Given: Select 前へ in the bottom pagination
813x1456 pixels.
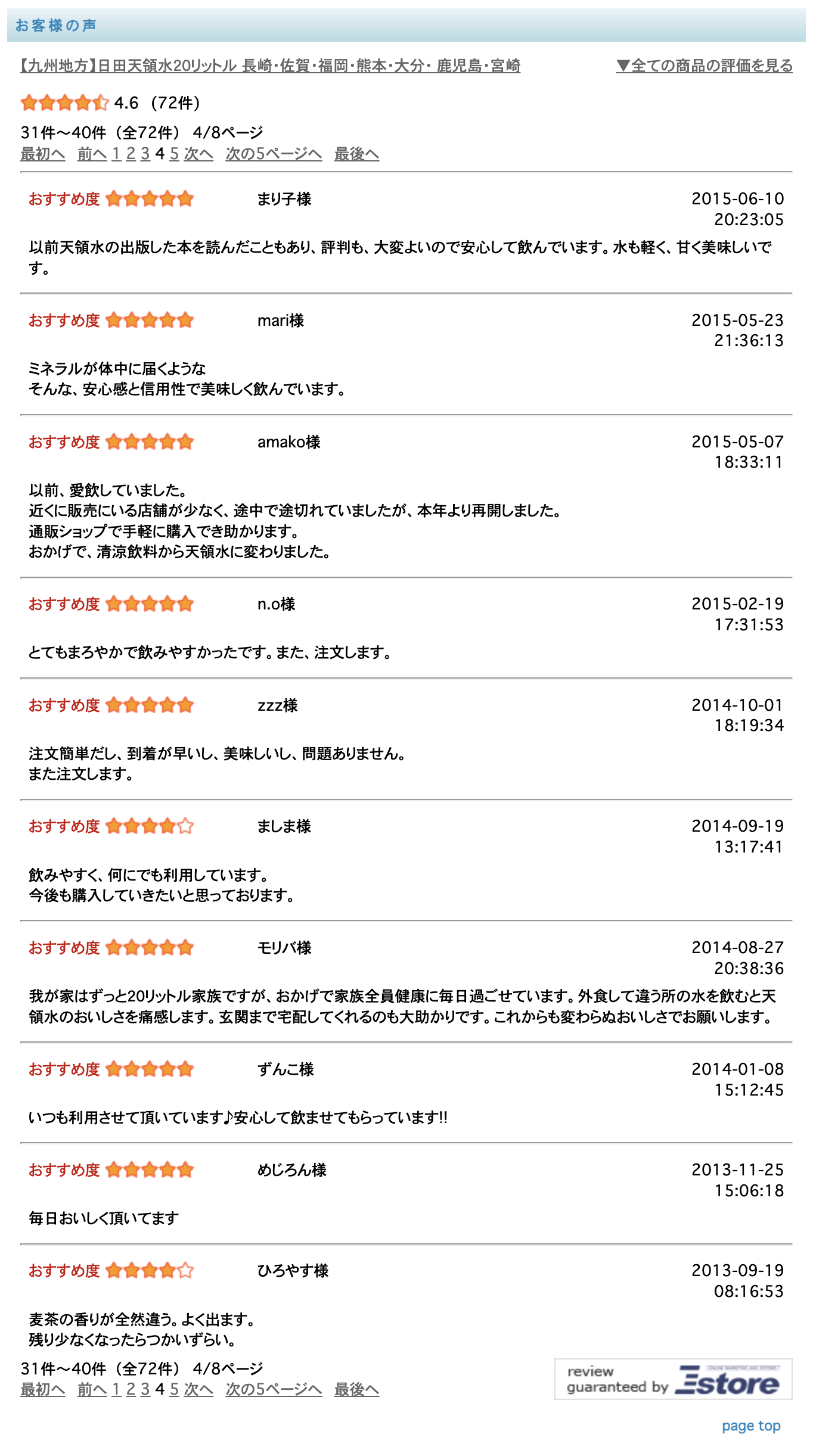Looking at the screenshot, I should tap(92, 1389).
